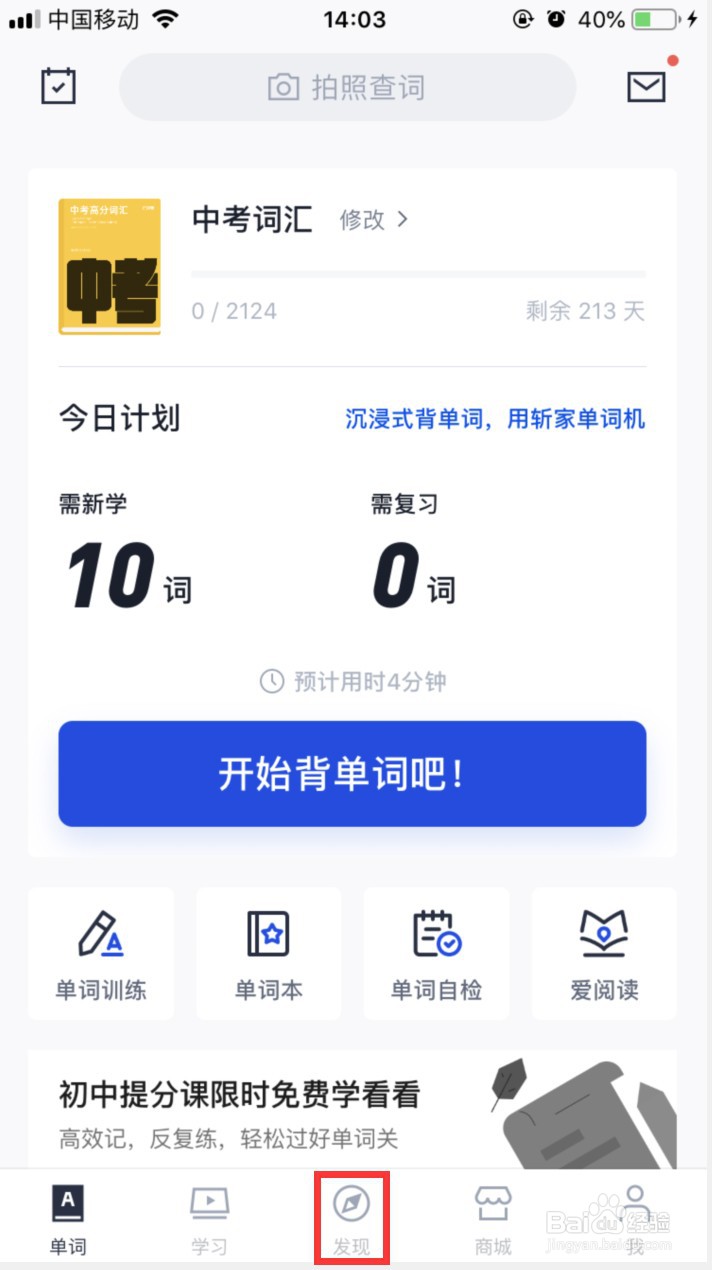This screenshot has width=712, height=1270.
Task: Open 单词自检
Action: [x=437, y=953]
